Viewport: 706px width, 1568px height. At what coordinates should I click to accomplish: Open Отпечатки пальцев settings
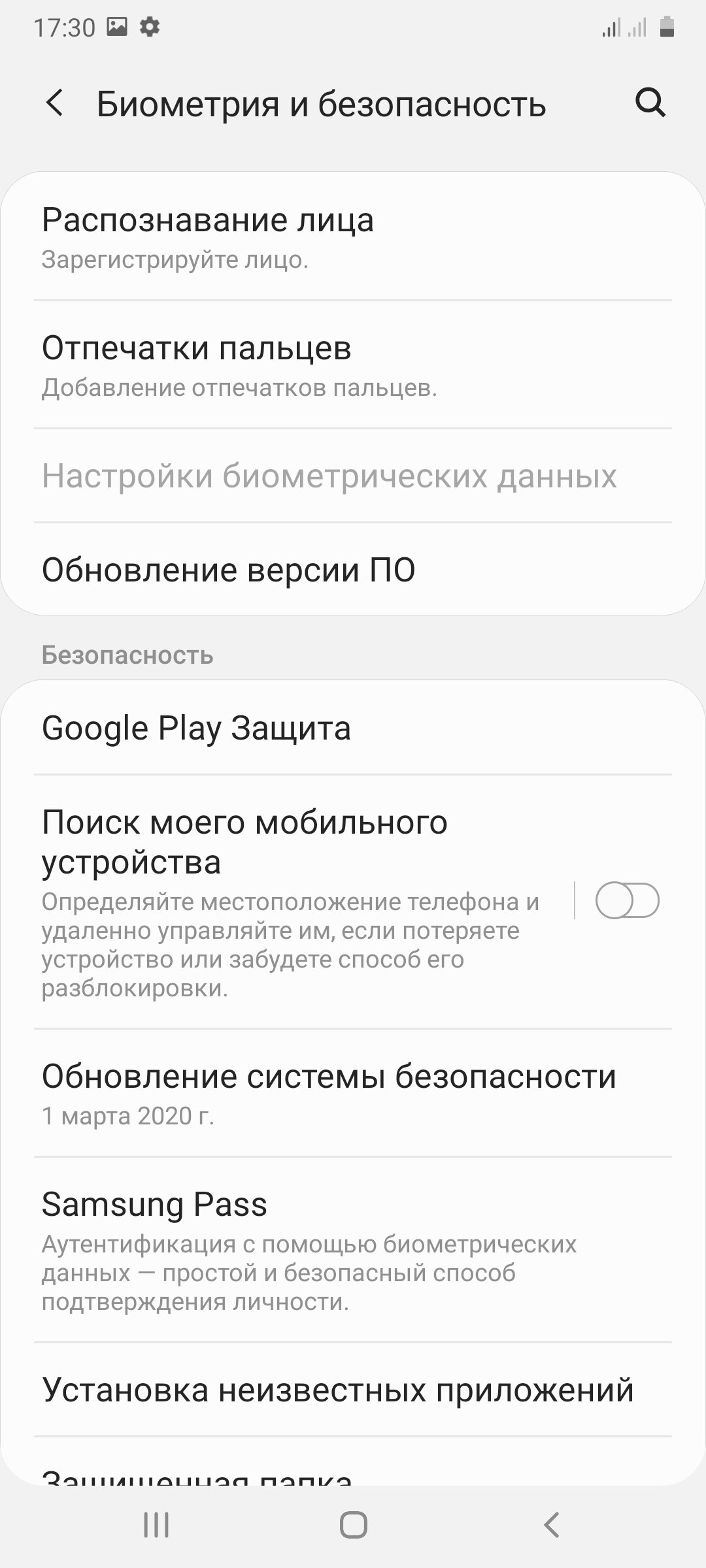(x=353, y=365)
